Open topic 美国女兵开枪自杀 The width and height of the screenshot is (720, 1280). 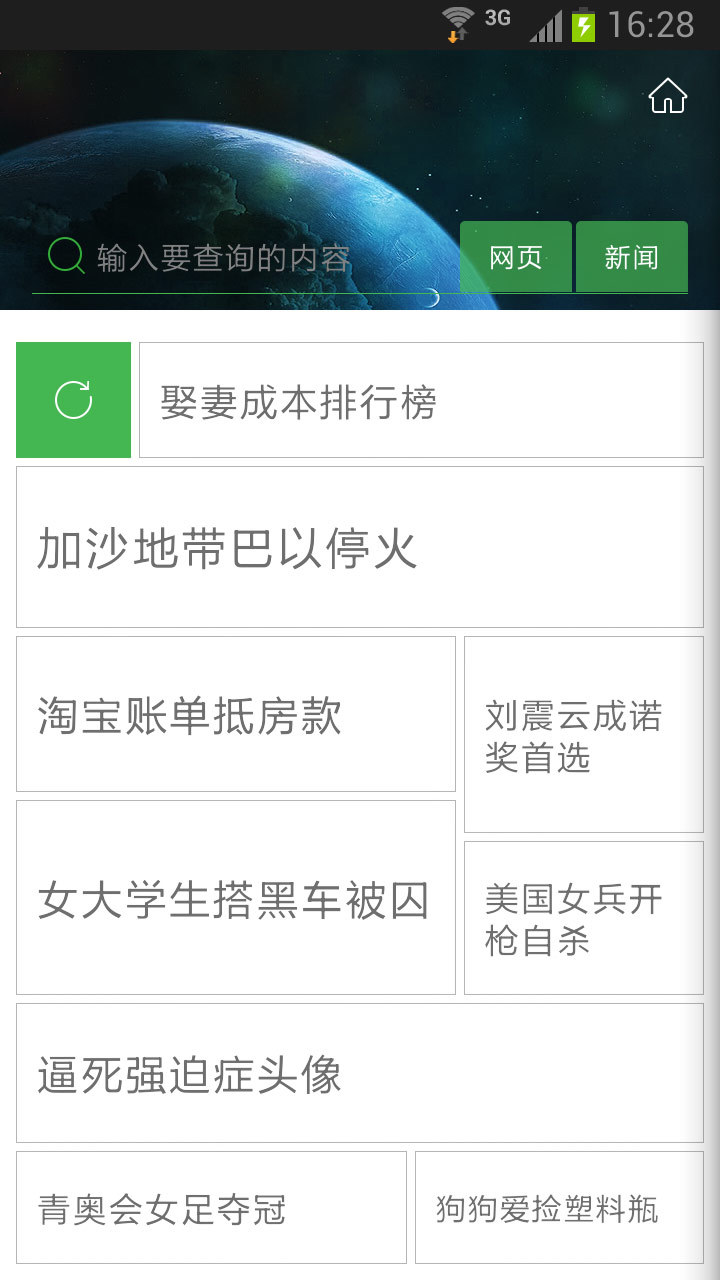click(x=583, y=918)
